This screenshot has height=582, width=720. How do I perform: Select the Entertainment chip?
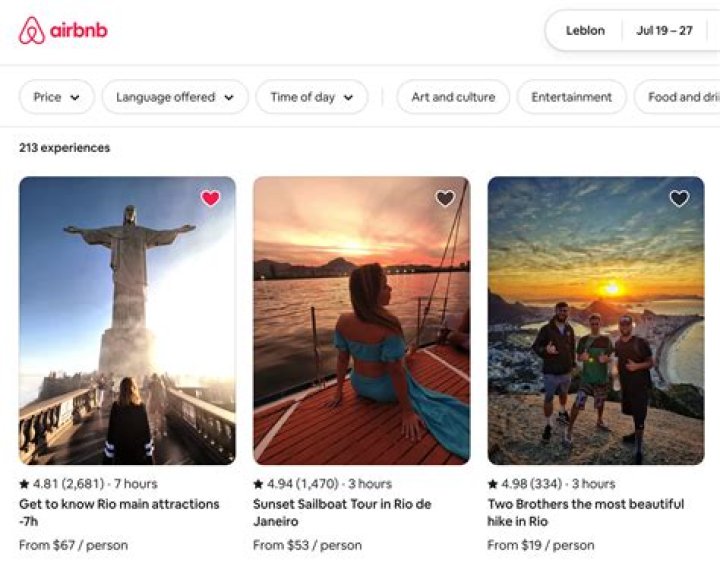coord(571,97)
